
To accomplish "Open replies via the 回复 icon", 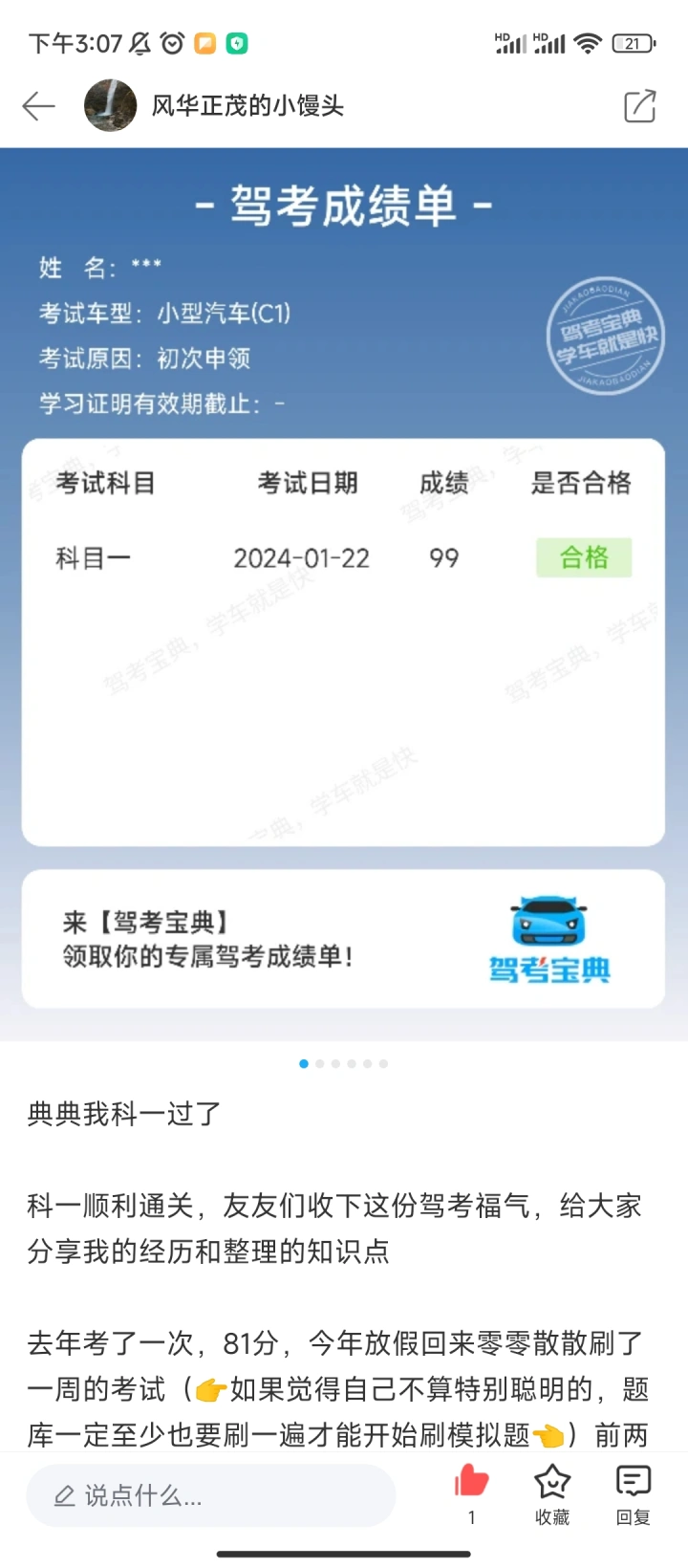I will coord(633,1494).
